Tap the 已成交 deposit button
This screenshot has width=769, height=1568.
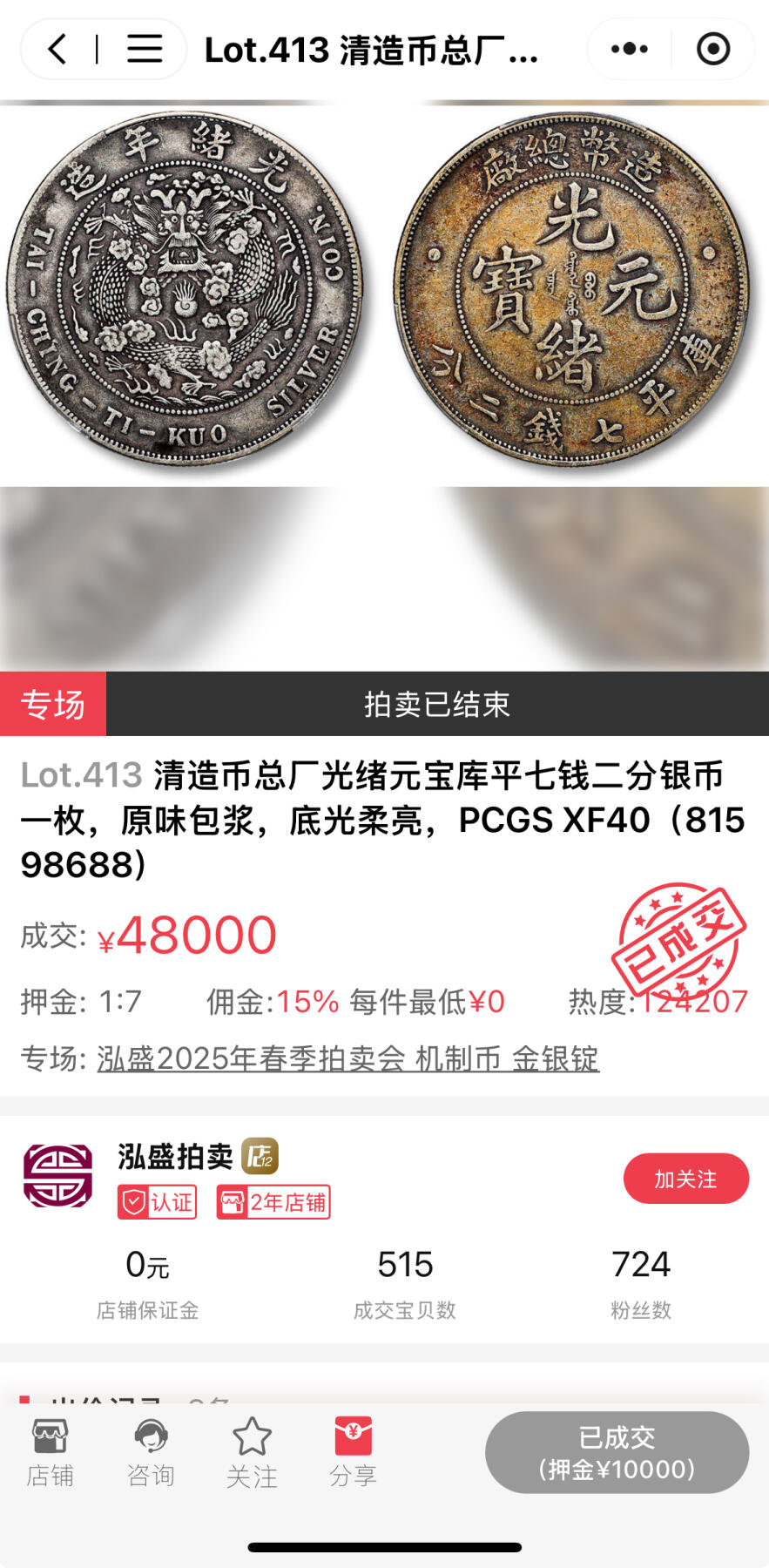[x=617, y=1453]
